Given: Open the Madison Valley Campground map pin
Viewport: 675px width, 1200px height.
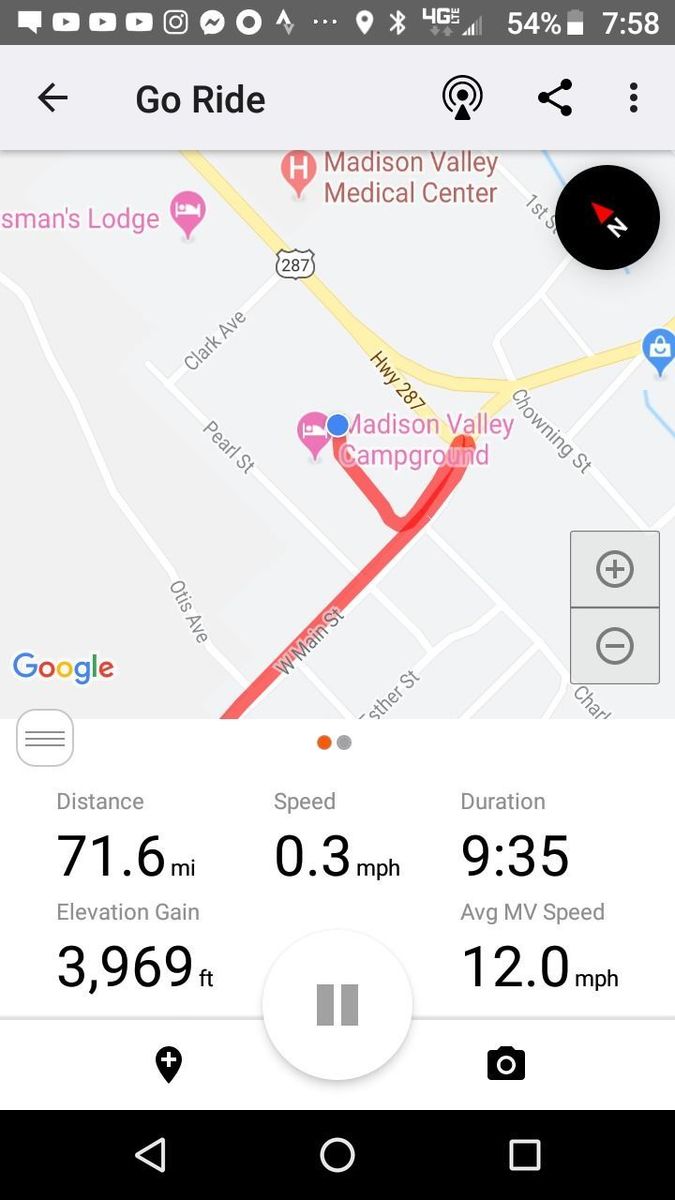Looking at the screenshot, I should tap(314, 435).
